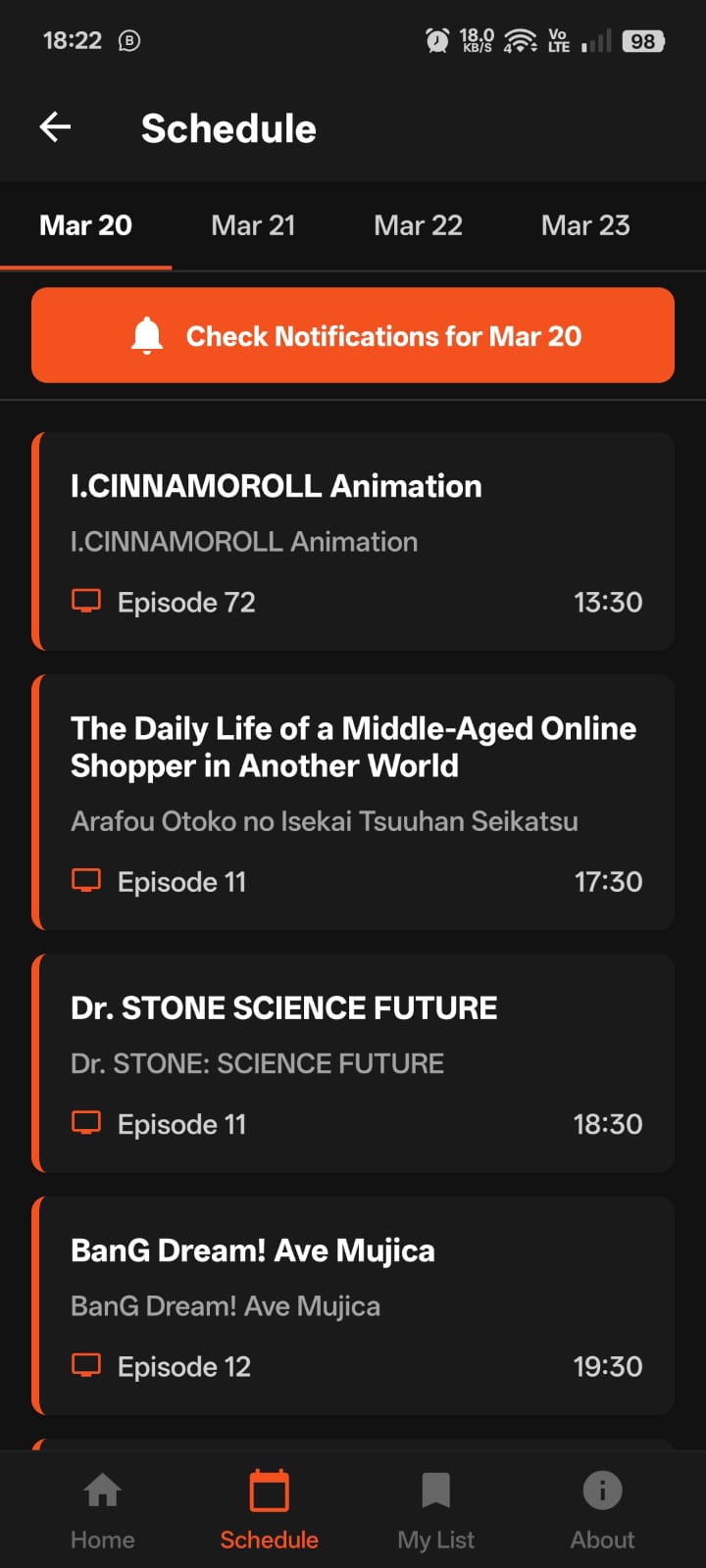Select the Mar 20 date tab
706x1568 pixels.
click(86, 225)
